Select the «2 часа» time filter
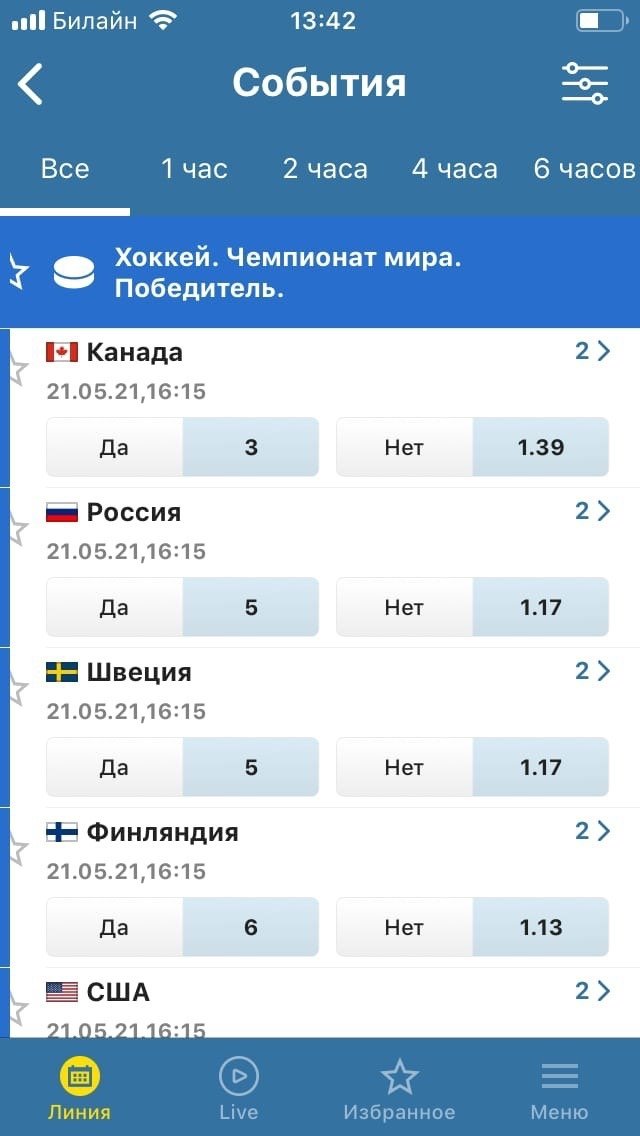The image size is (640, 1136). 325,169
